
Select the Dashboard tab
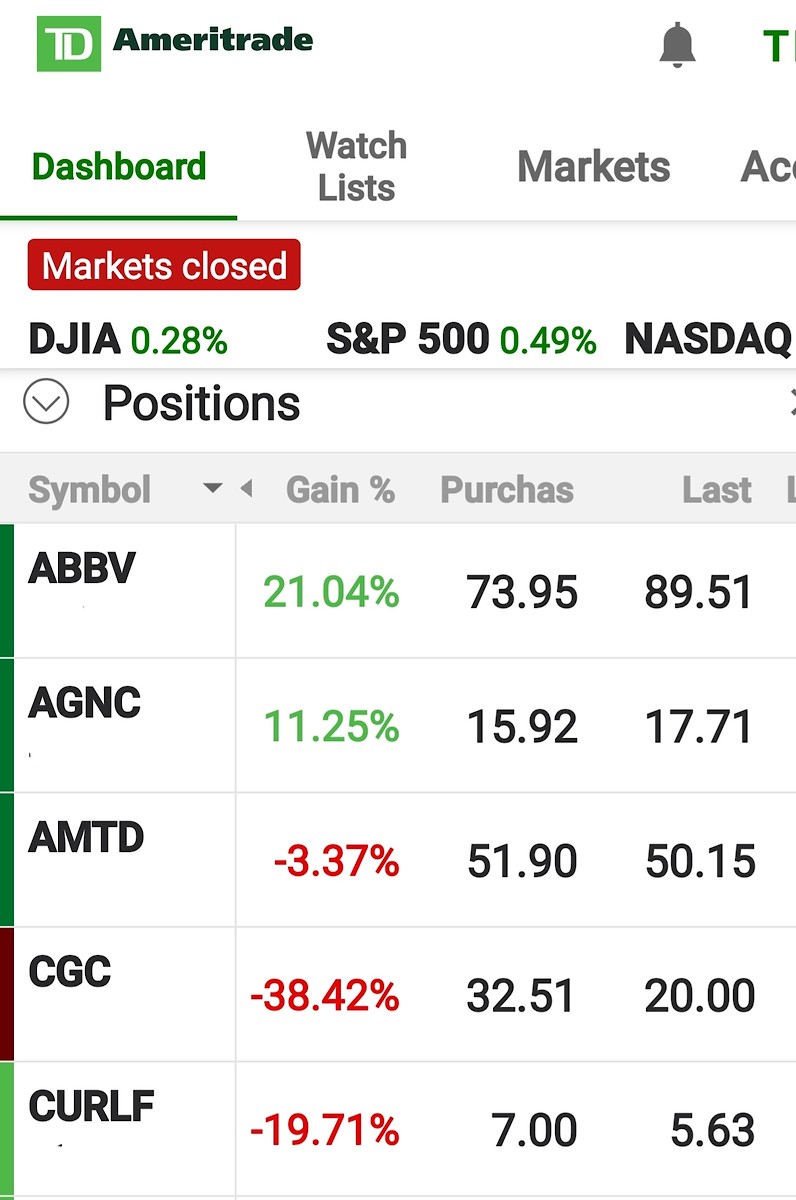[x=118, y=166]
